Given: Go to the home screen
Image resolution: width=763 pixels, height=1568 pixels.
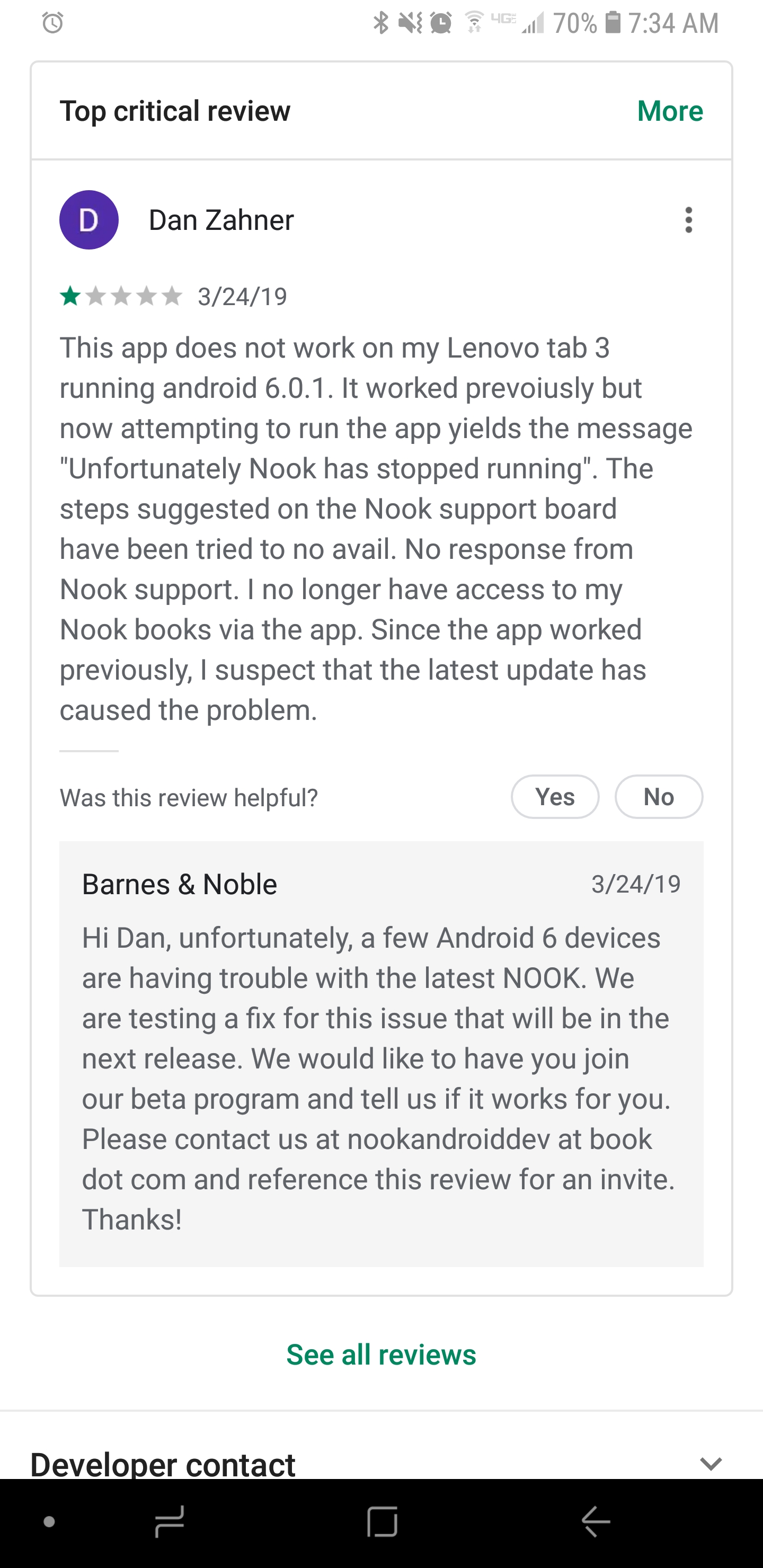Looking at the screenshot, I should (x=383, y=1522).
